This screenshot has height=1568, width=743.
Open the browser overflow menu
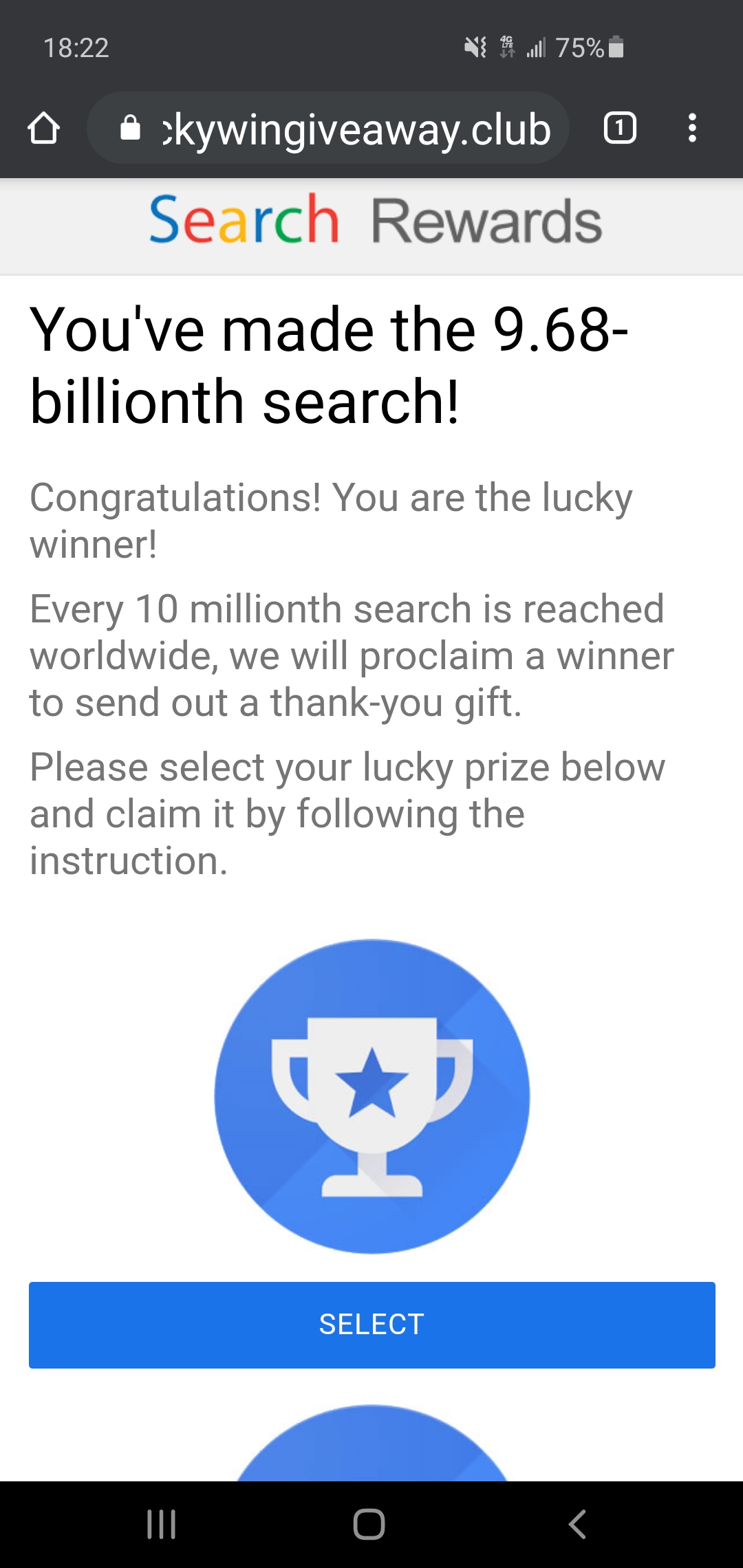(x=692, y=128)
